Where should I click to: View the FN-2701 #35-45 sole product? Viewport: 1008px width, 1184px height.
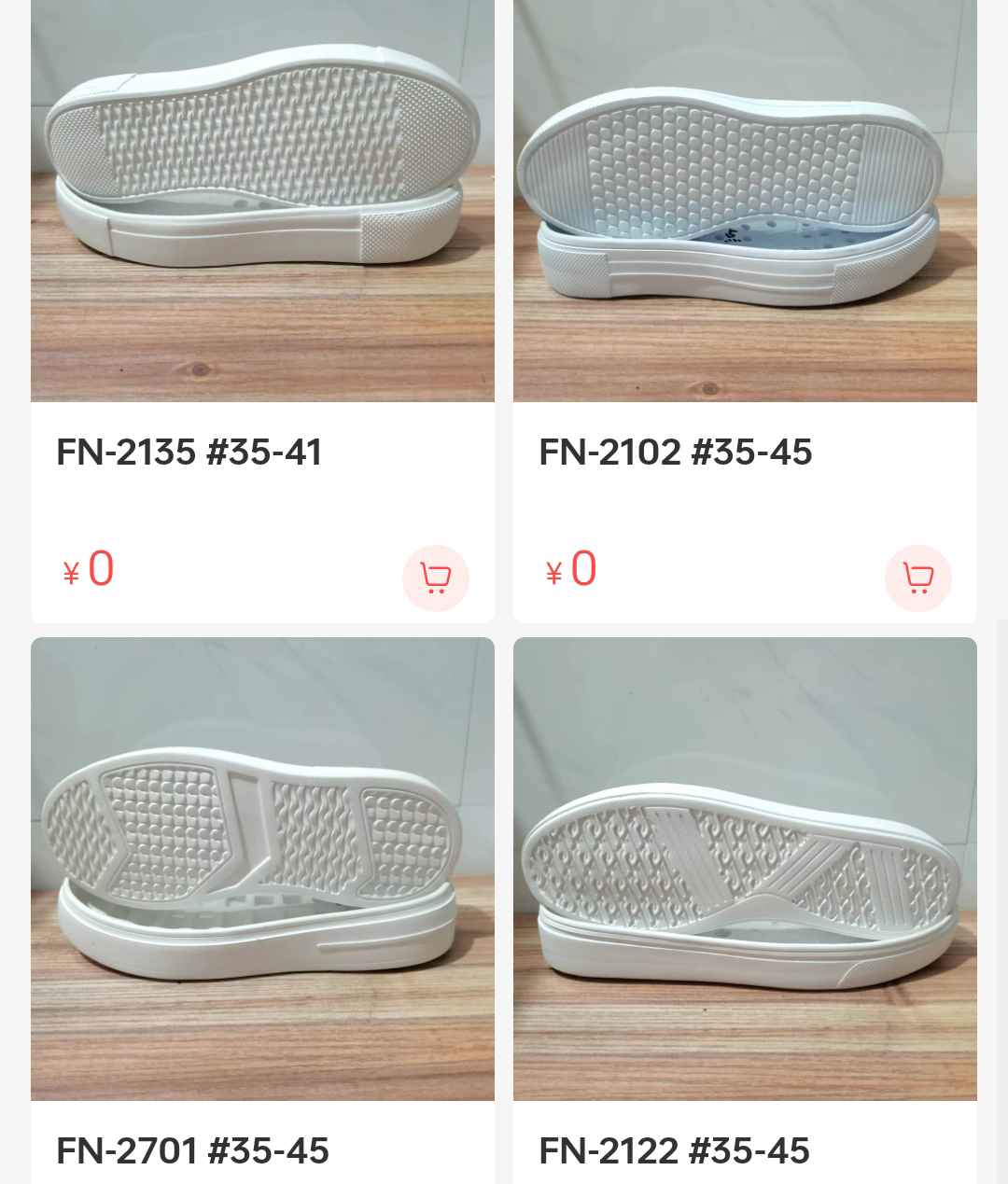pyautogui.click(x=262, y=869)
